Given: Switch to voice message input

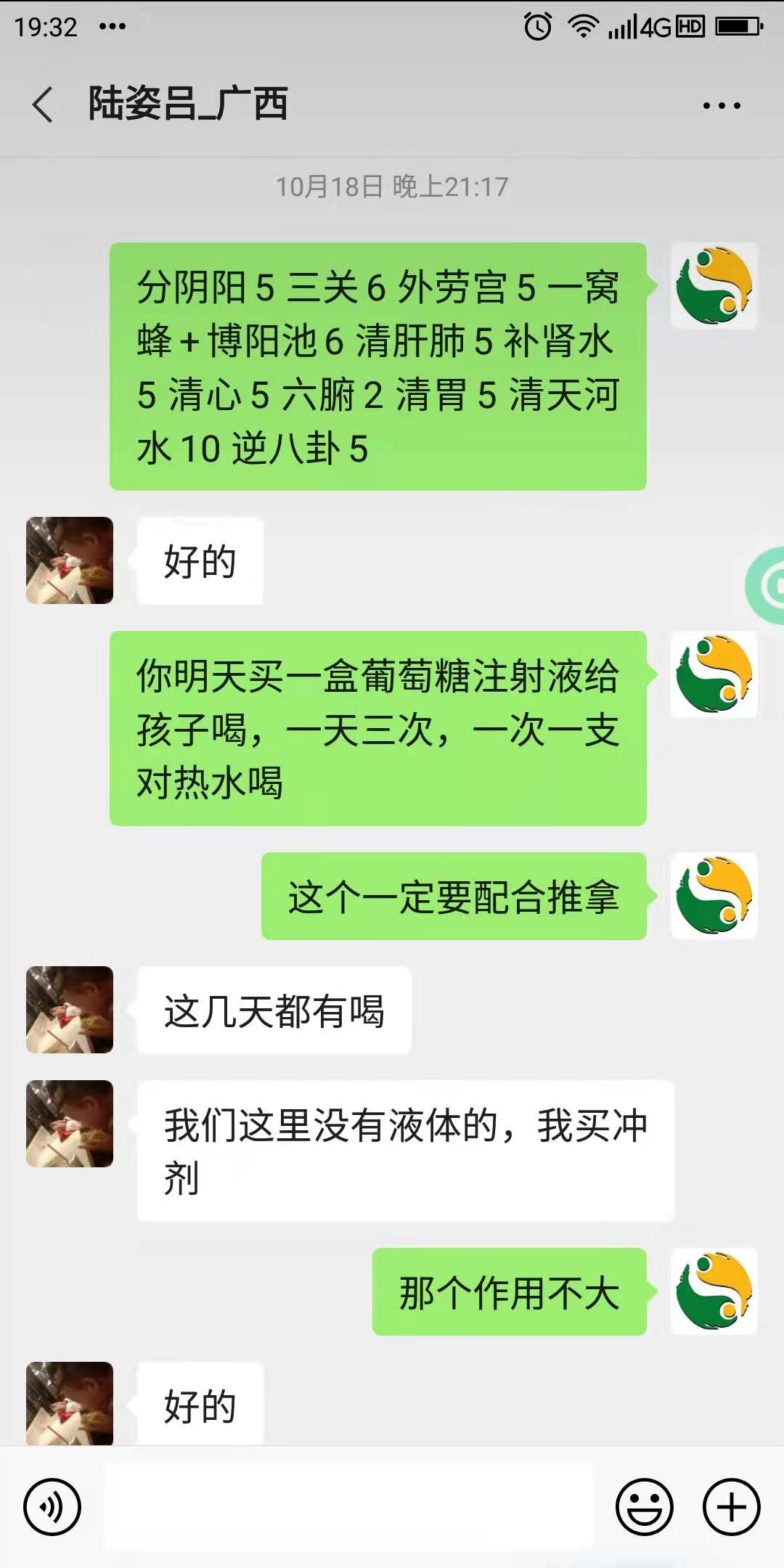Looking at the screenshot, I should coord(52,1507).
